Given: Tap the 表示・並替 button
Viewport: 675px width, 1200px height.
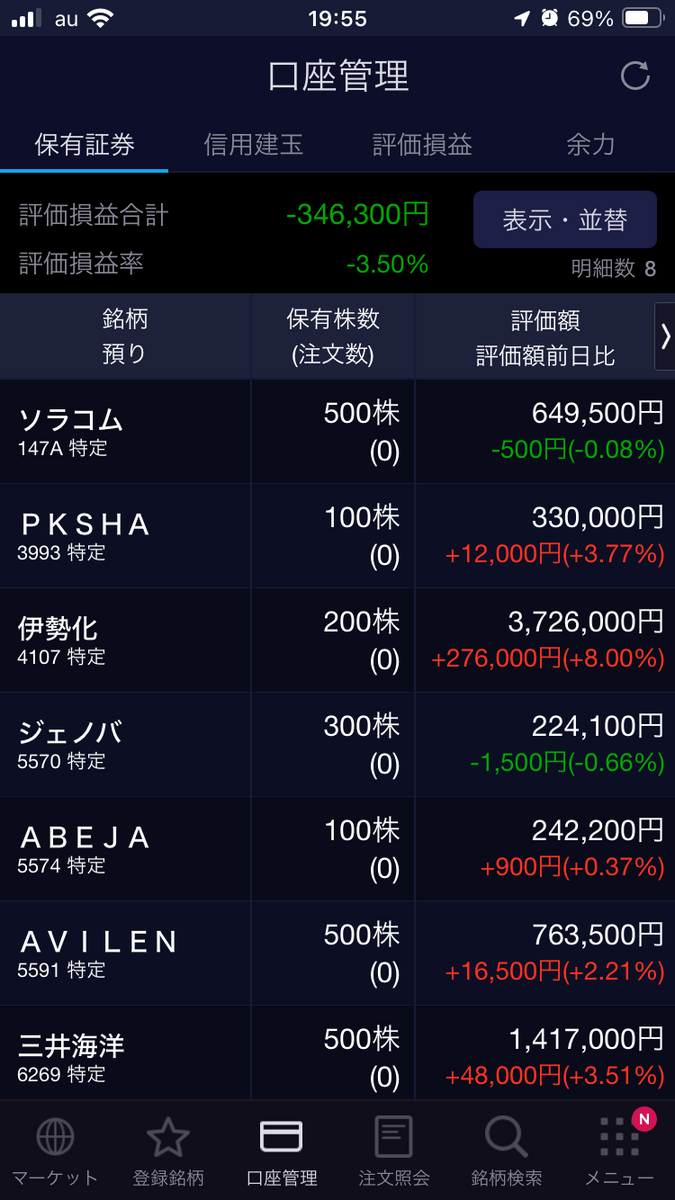Looking at the screenshot, I should (x=565, y=219).
